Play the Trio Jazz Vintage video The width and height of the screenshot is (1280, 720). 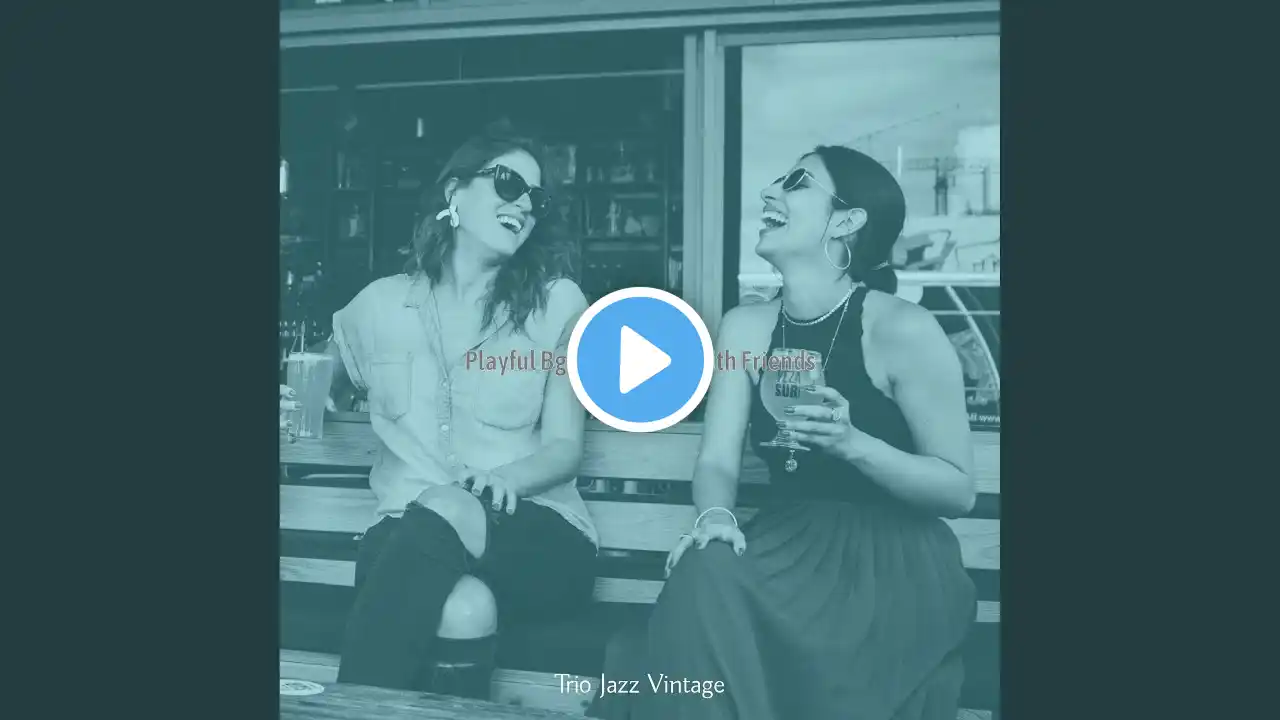click(640, 360)
